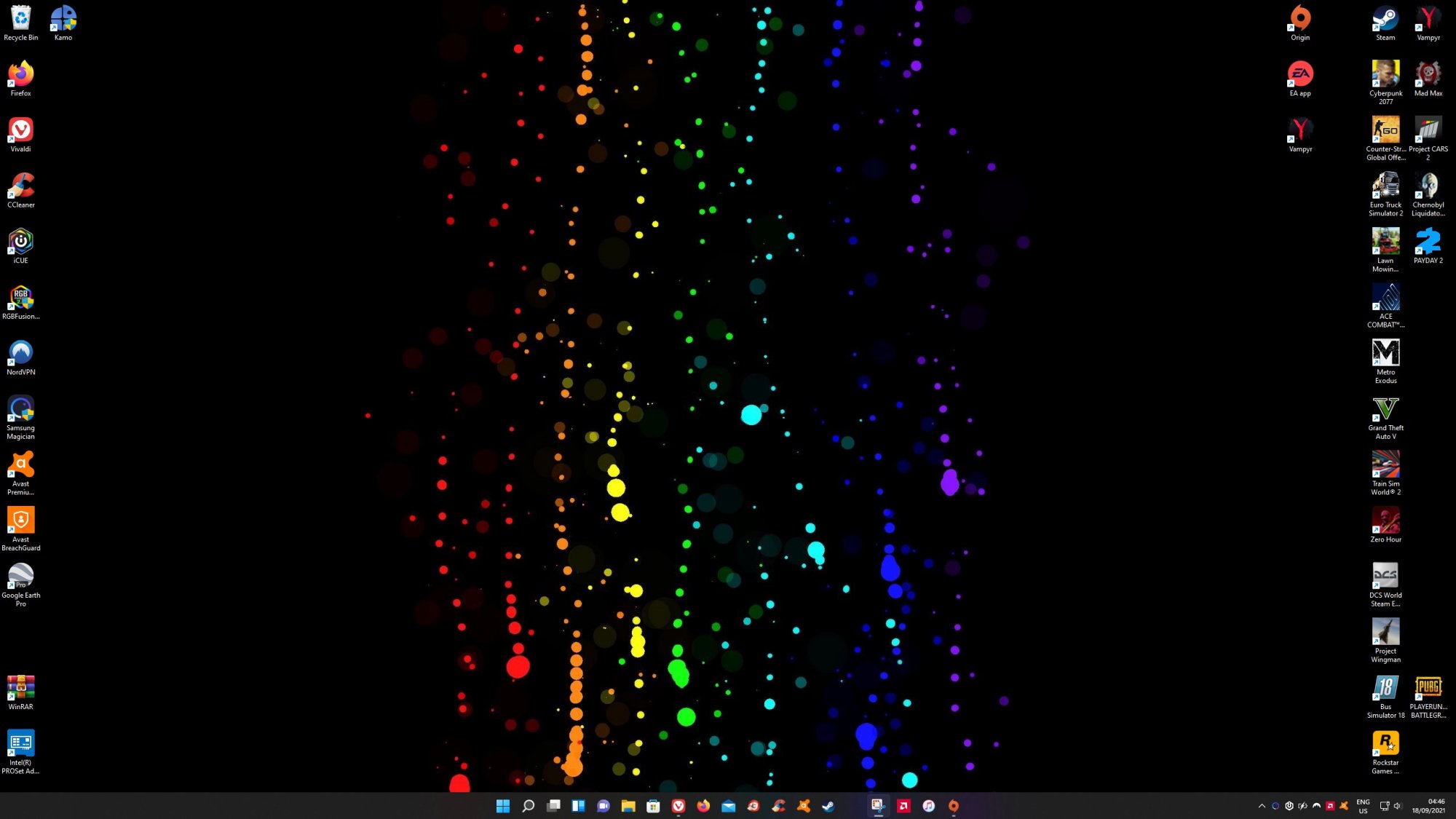
Task: Launch PAYDAY 2
Action: pyautogui.click(x=1428, y=245)
